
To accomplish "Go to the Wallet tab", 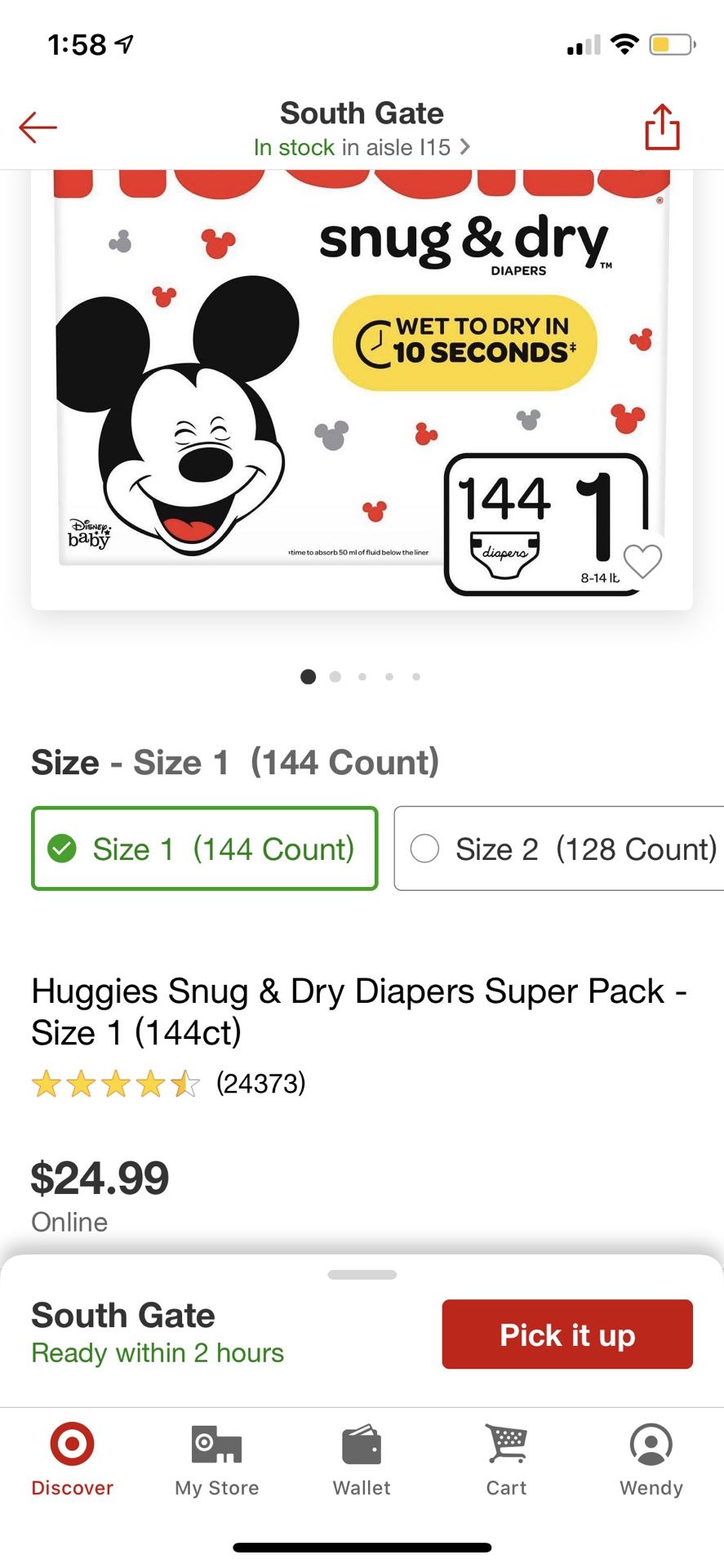I will point(362,1459).
